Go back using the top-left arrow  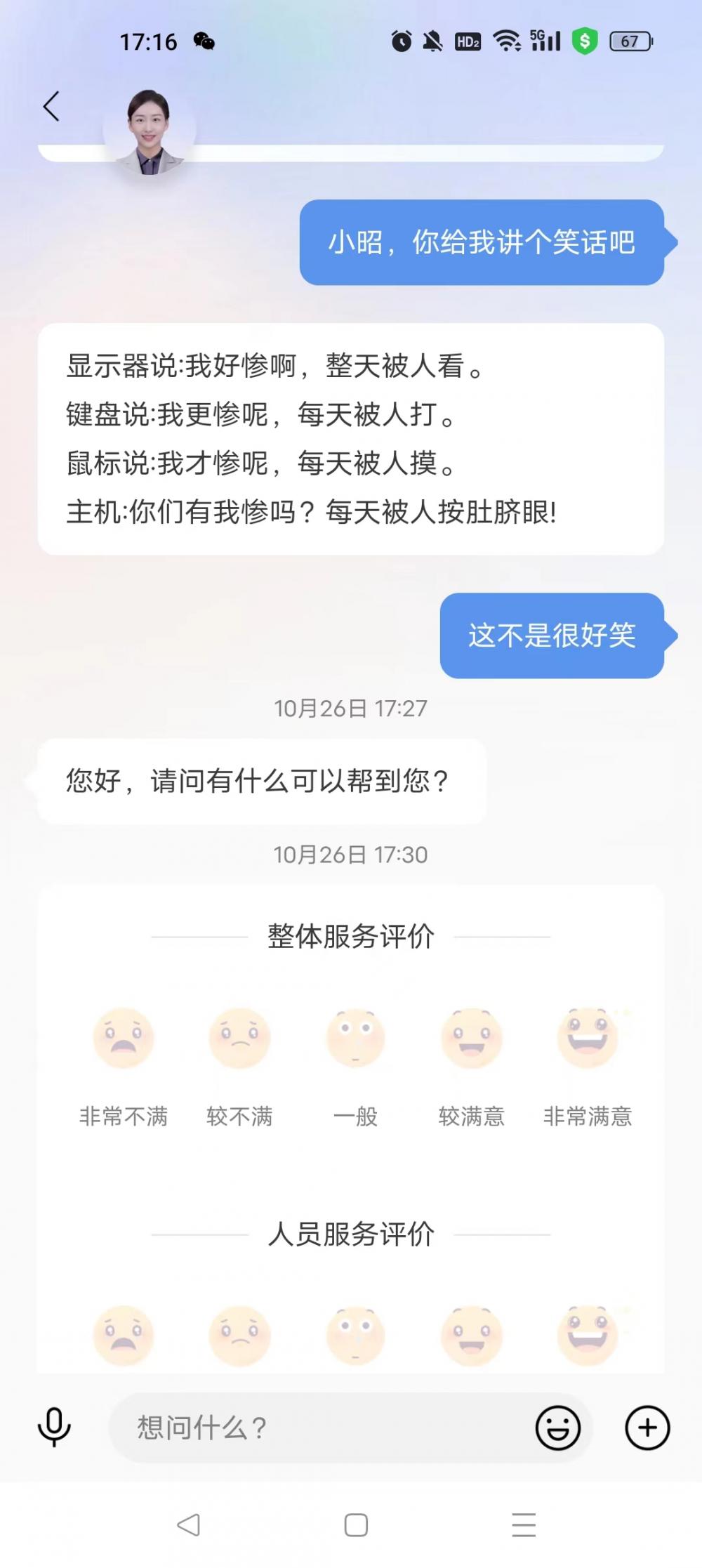tap(51, 107)
